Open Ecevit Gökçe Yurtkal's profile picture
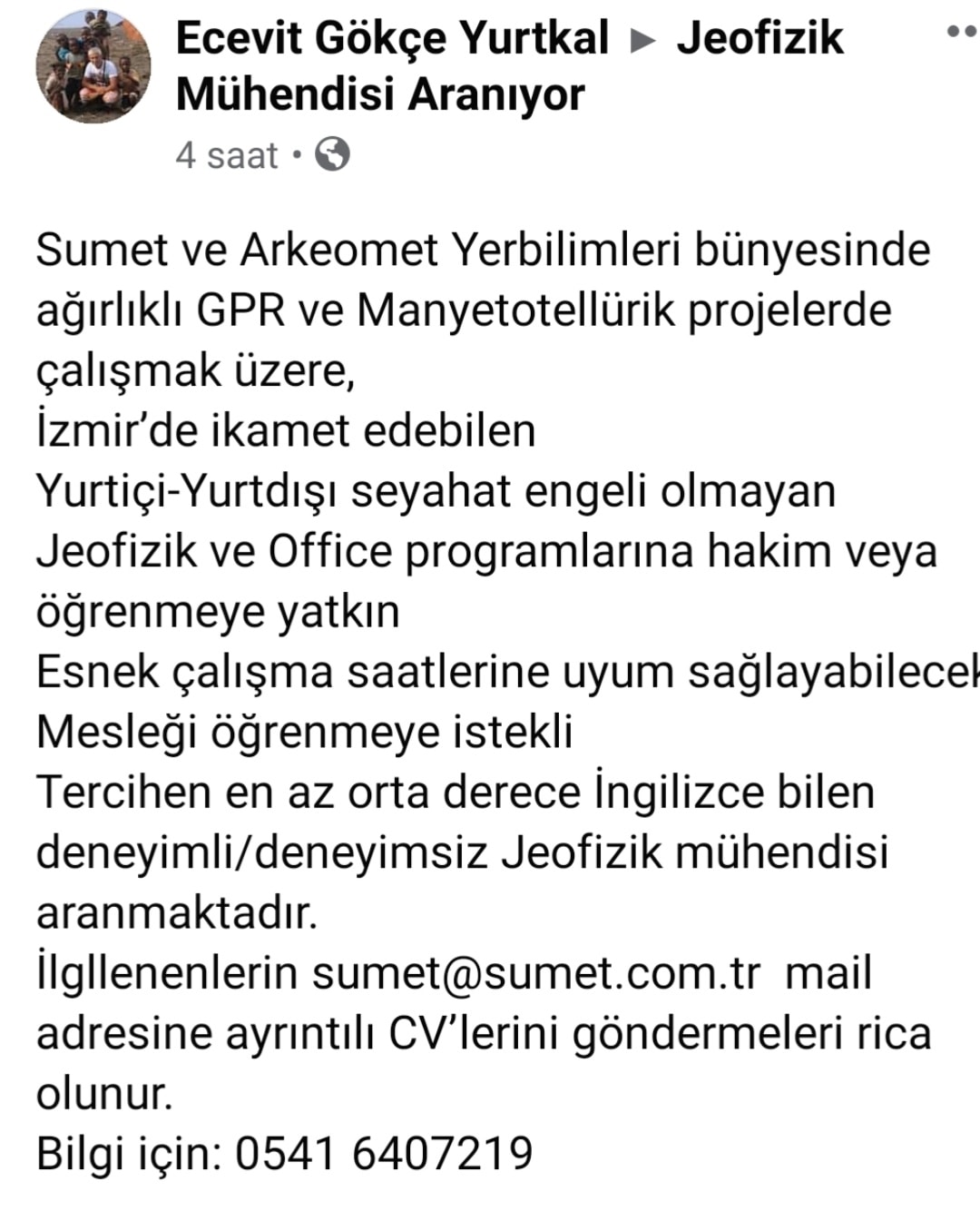 pos(93,65)
